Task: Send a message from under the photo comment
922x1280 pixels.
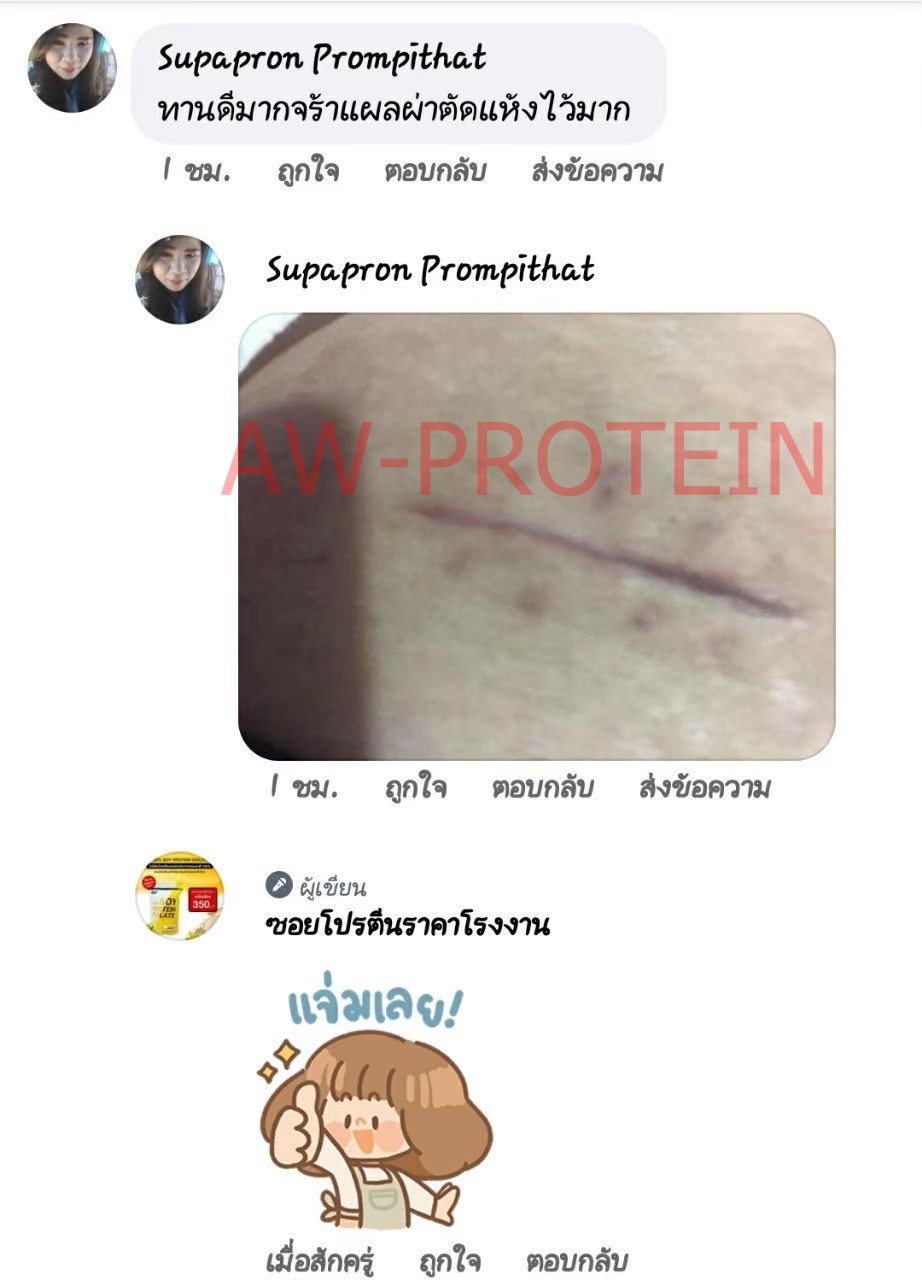Action: coord(704,788)
